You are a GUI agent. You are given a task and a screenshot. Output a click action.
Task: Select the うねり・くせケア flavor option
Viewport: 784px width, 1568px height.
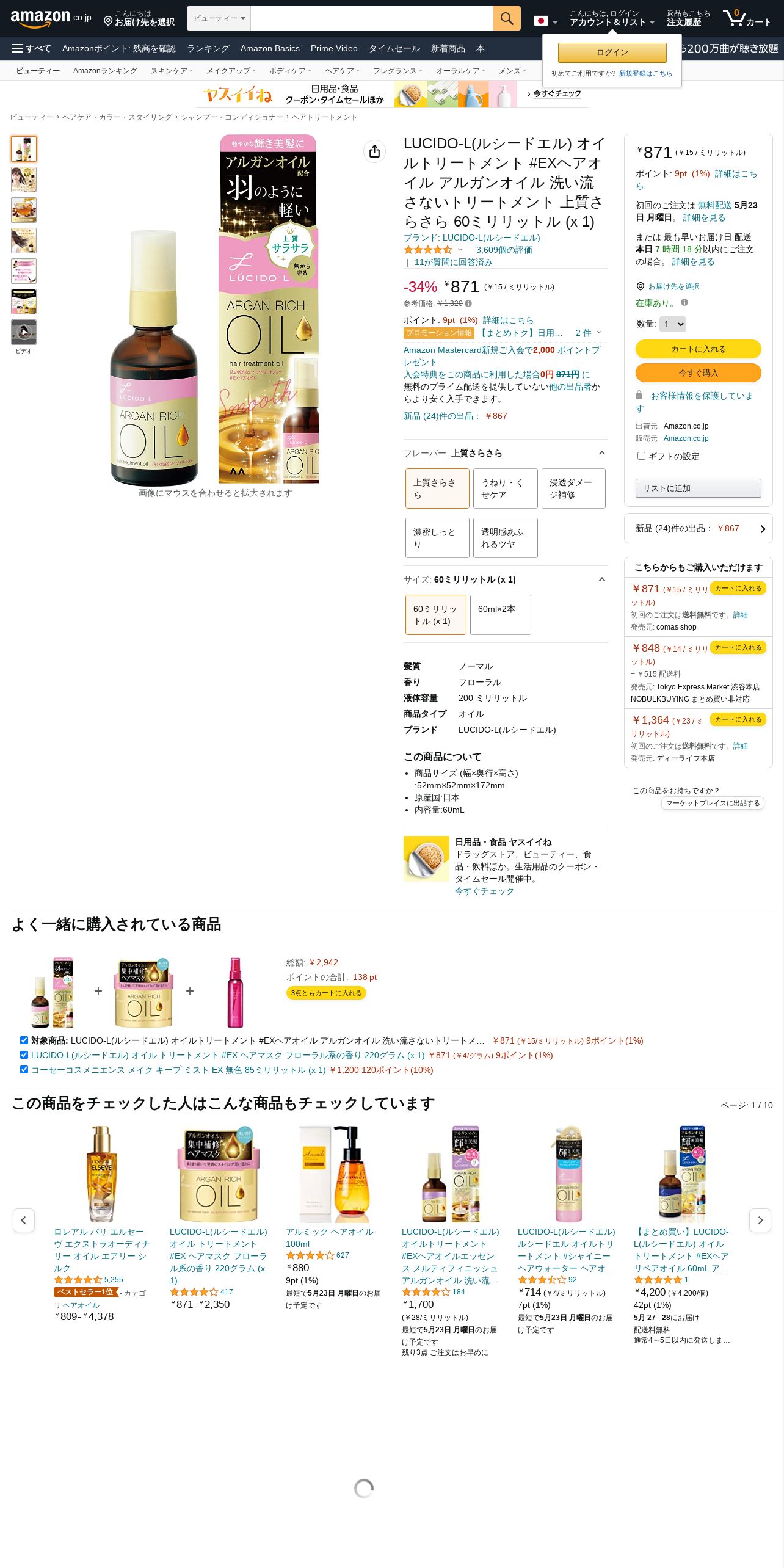pyautogui.click(x=505, y=488)
